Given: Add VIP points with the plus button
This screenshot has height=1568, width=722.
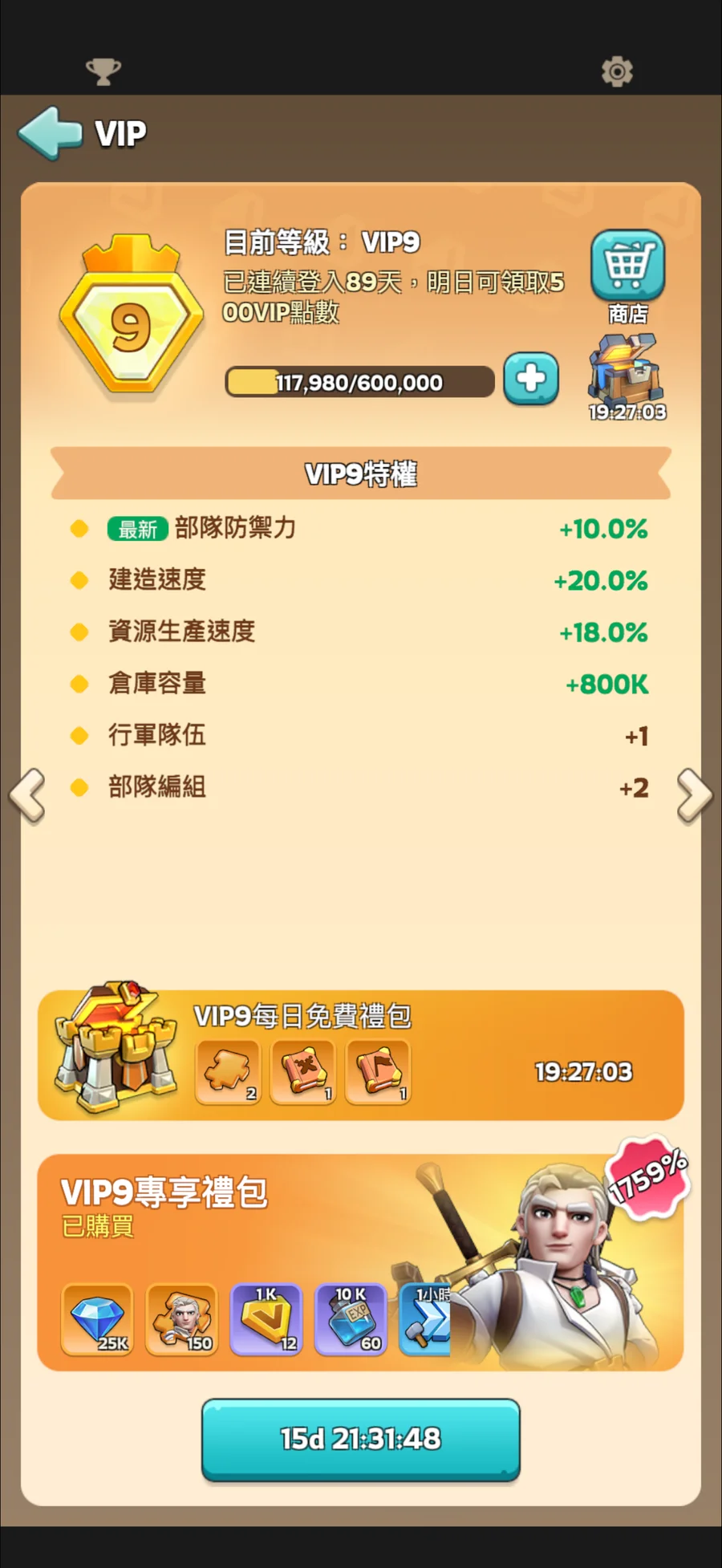Looking at the screenshot, I should 531,379.
